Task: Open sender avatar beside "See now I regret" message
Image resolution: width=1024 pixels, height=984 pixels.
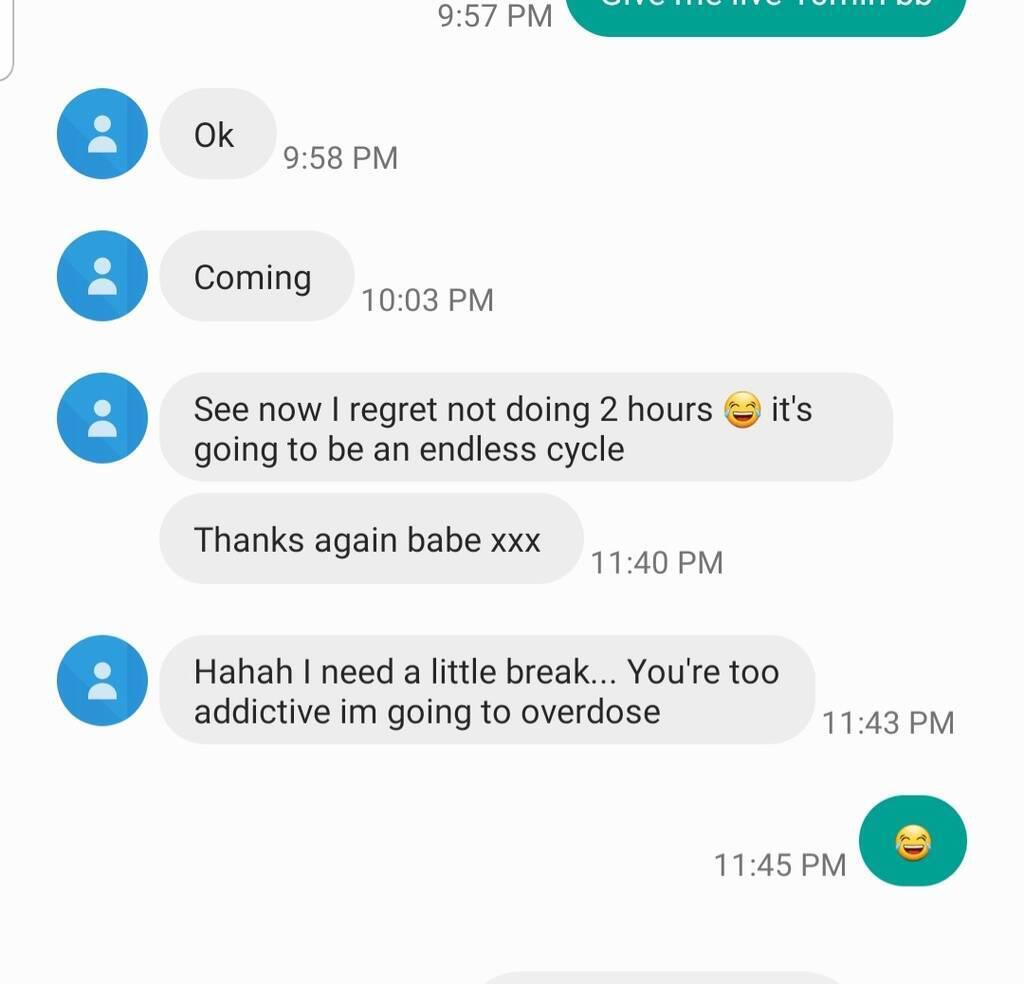Action: pos(102,418)
